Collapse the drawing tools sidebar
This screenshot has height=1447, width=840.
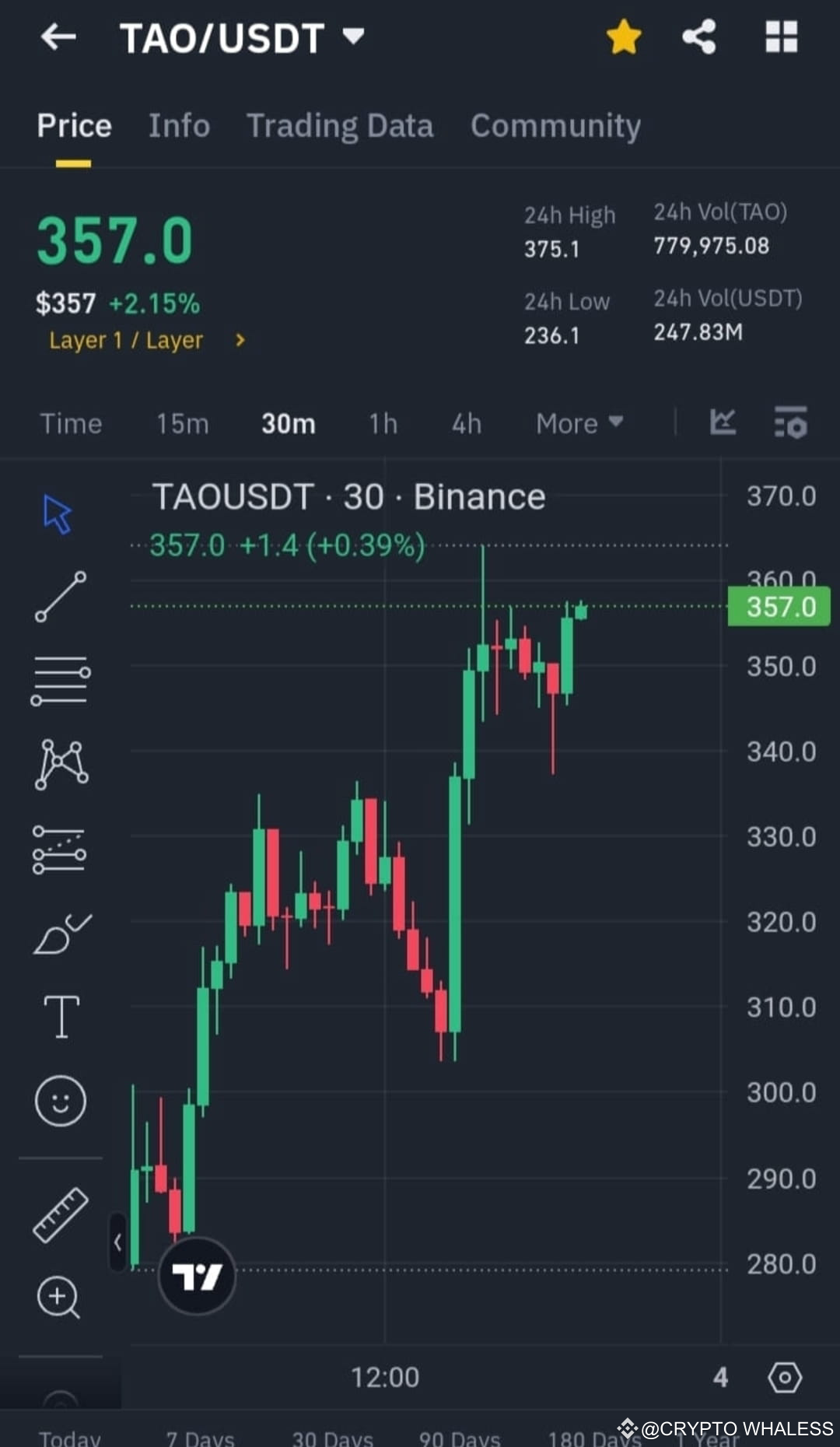pos(118,1242)
